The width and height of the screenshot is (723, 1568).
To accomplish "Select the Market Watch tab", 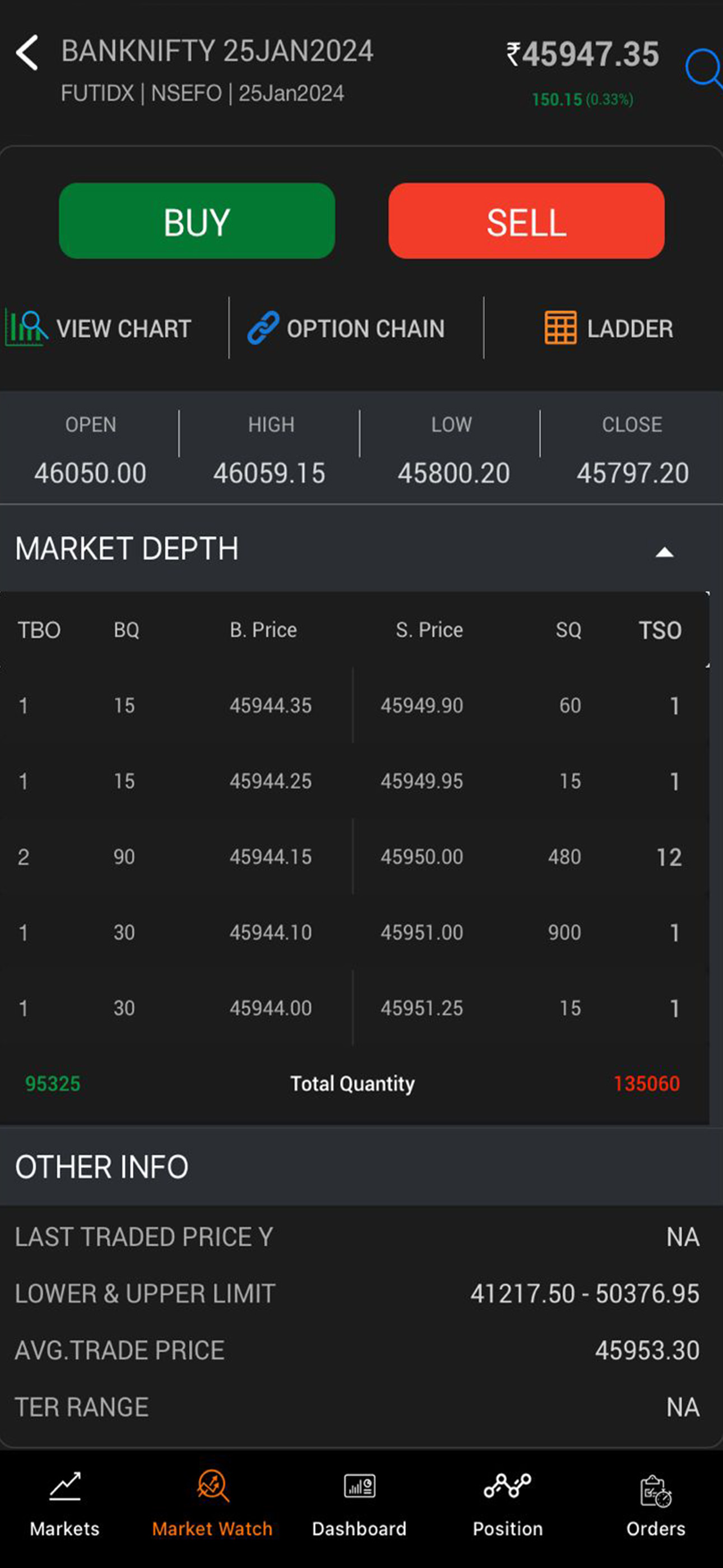I will tap(212, 1504).
